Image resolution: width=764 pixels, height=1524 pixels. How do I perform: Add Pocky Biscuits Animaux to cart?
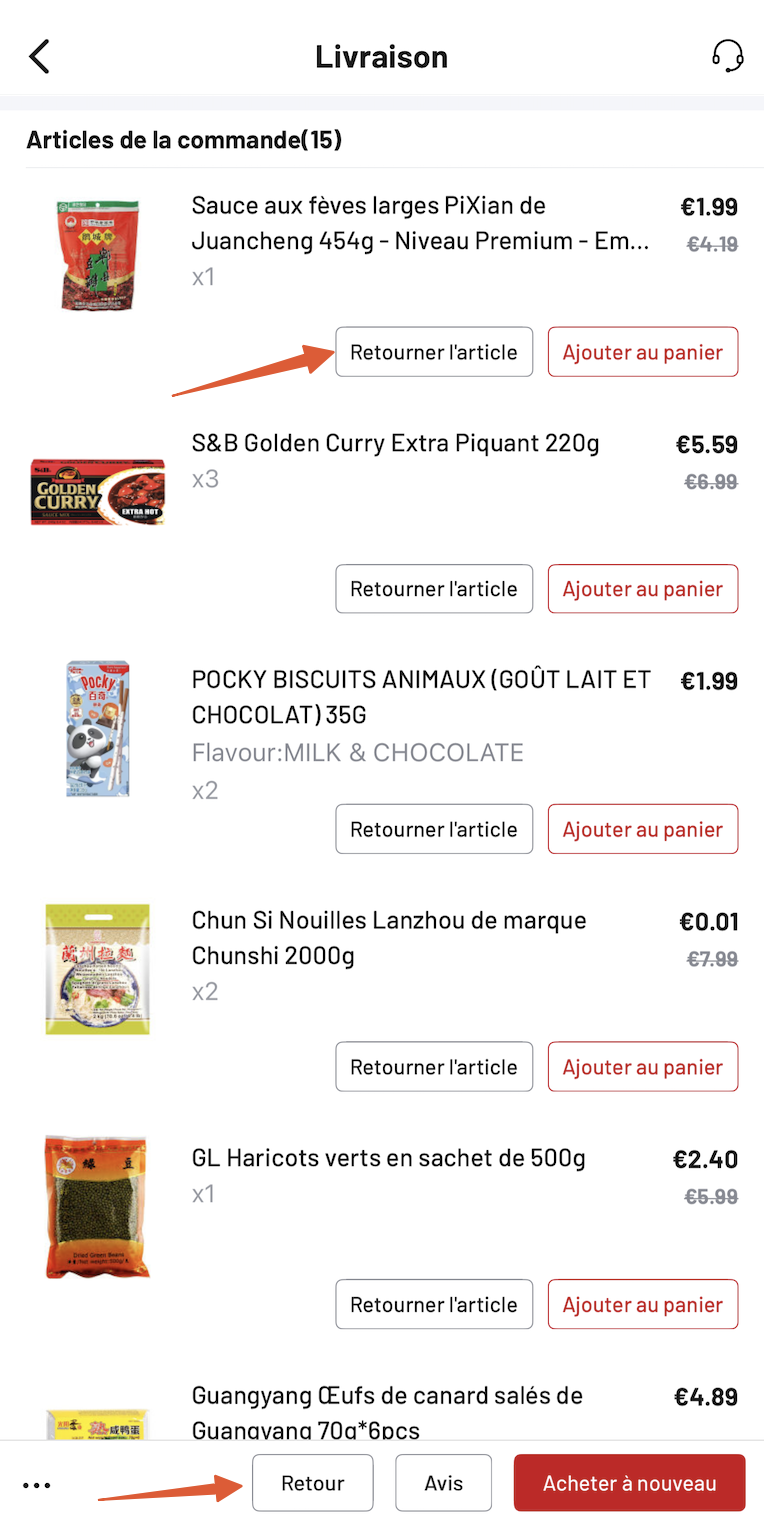642,829
